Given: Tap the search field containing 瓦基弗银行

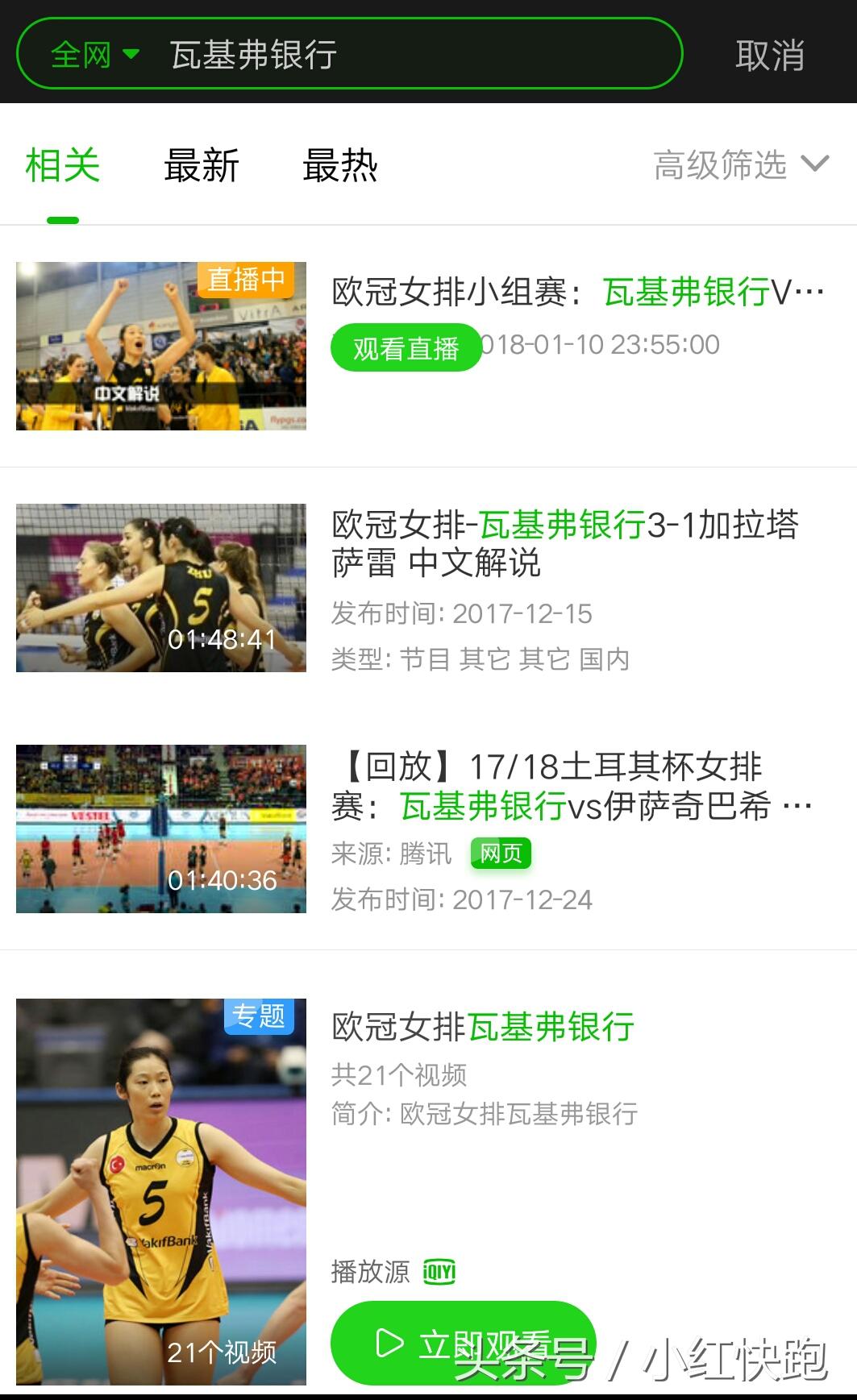Looking at the screenshot, I should click(x=403, y=55).
